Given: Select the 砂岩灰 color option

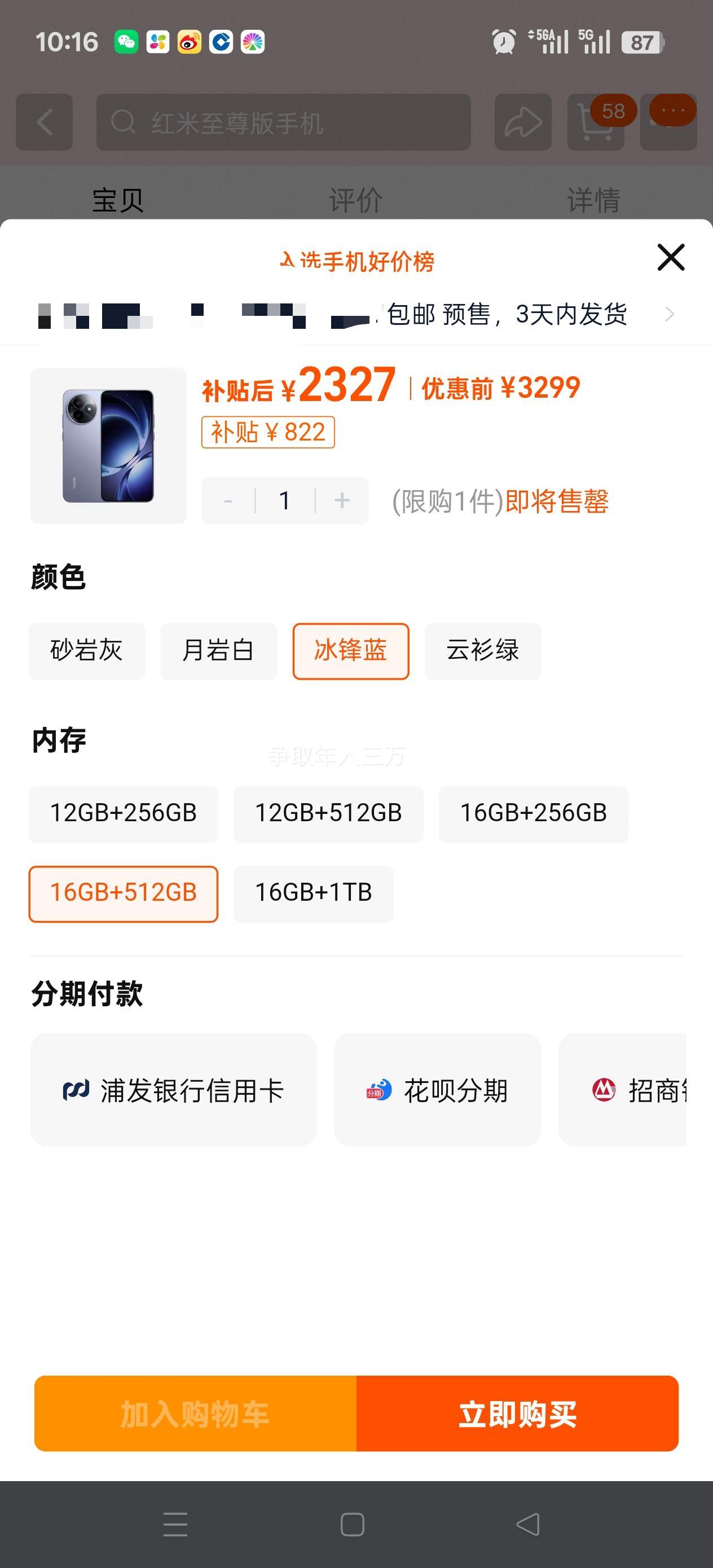Looking at the screenshot, I should (86, 651).
